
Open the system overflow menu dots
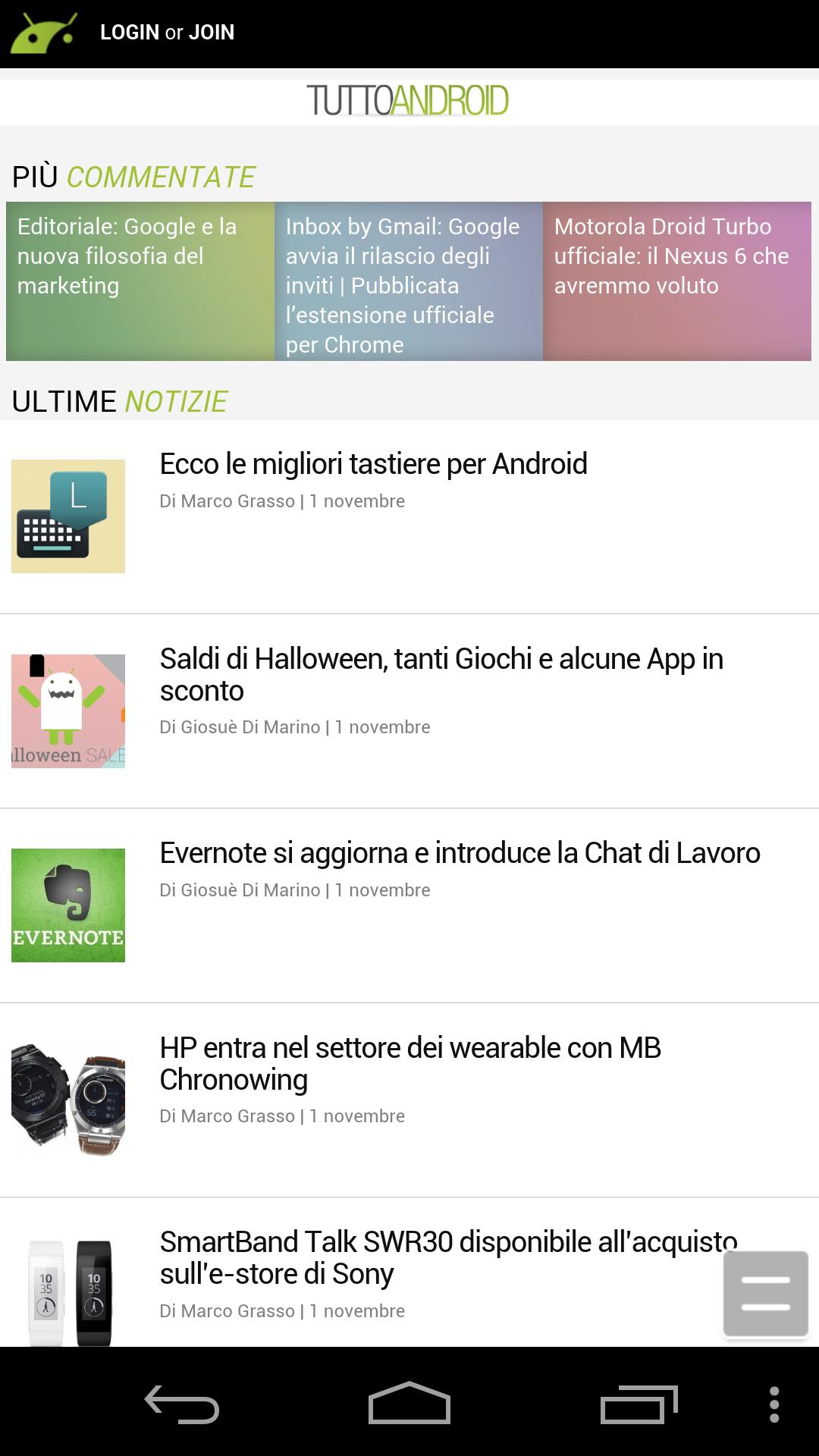tap(774, 1404)
